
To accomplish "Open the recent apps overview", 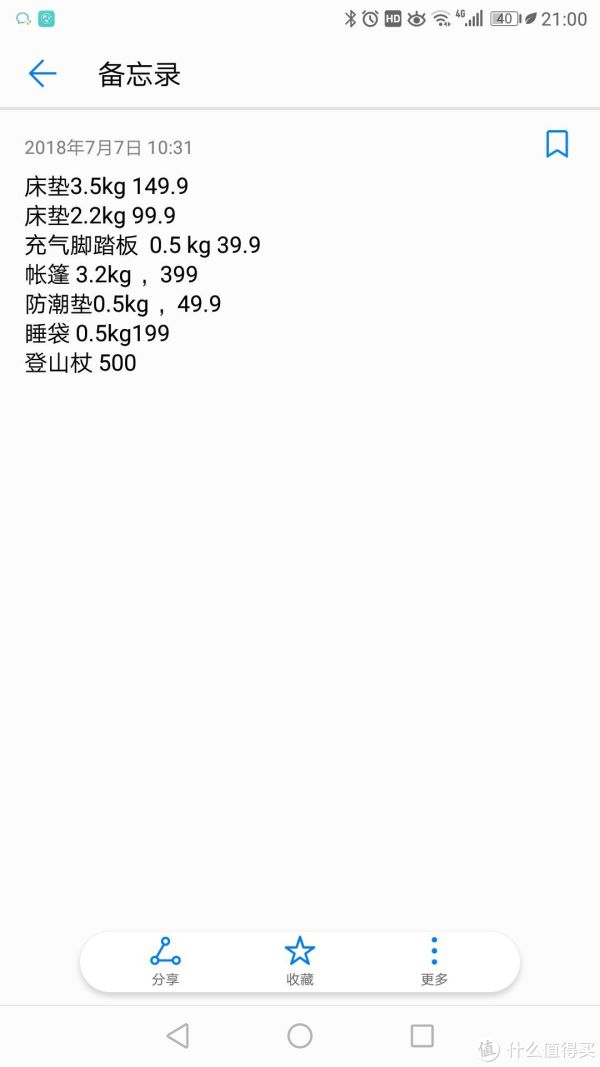I will click(x=422, y=1035).
